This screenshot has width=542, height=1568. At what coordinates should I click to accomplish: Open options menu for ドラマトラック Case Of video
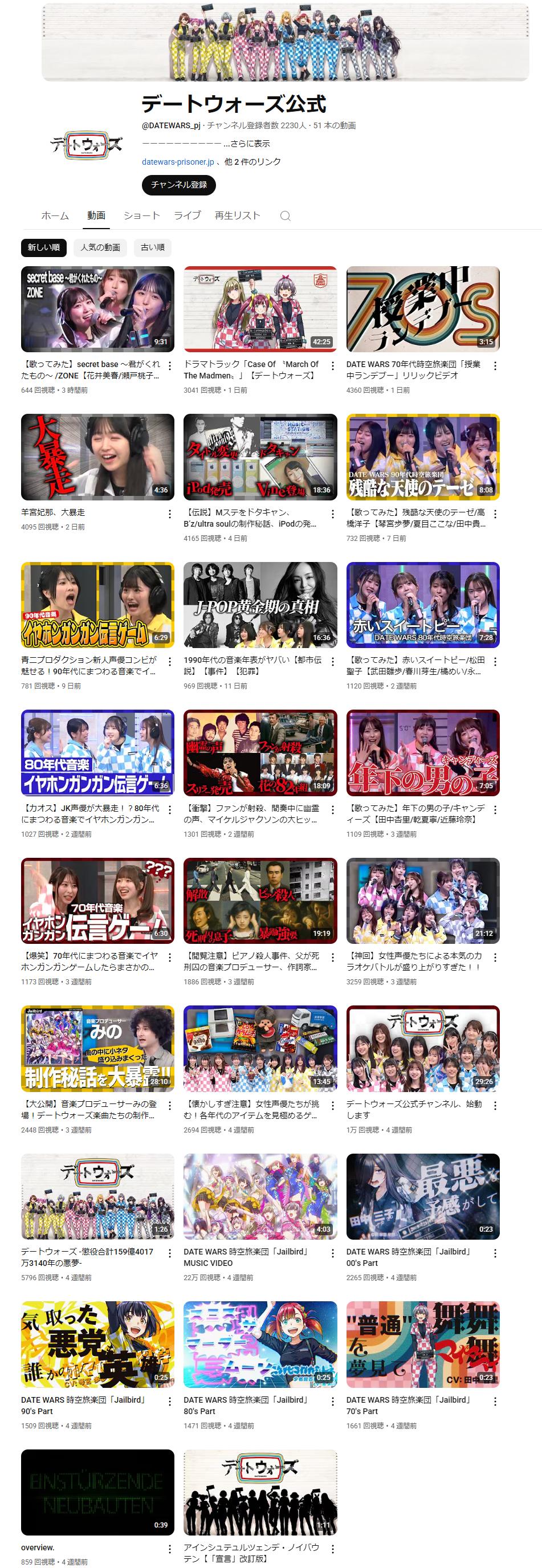tap(333, 366)
